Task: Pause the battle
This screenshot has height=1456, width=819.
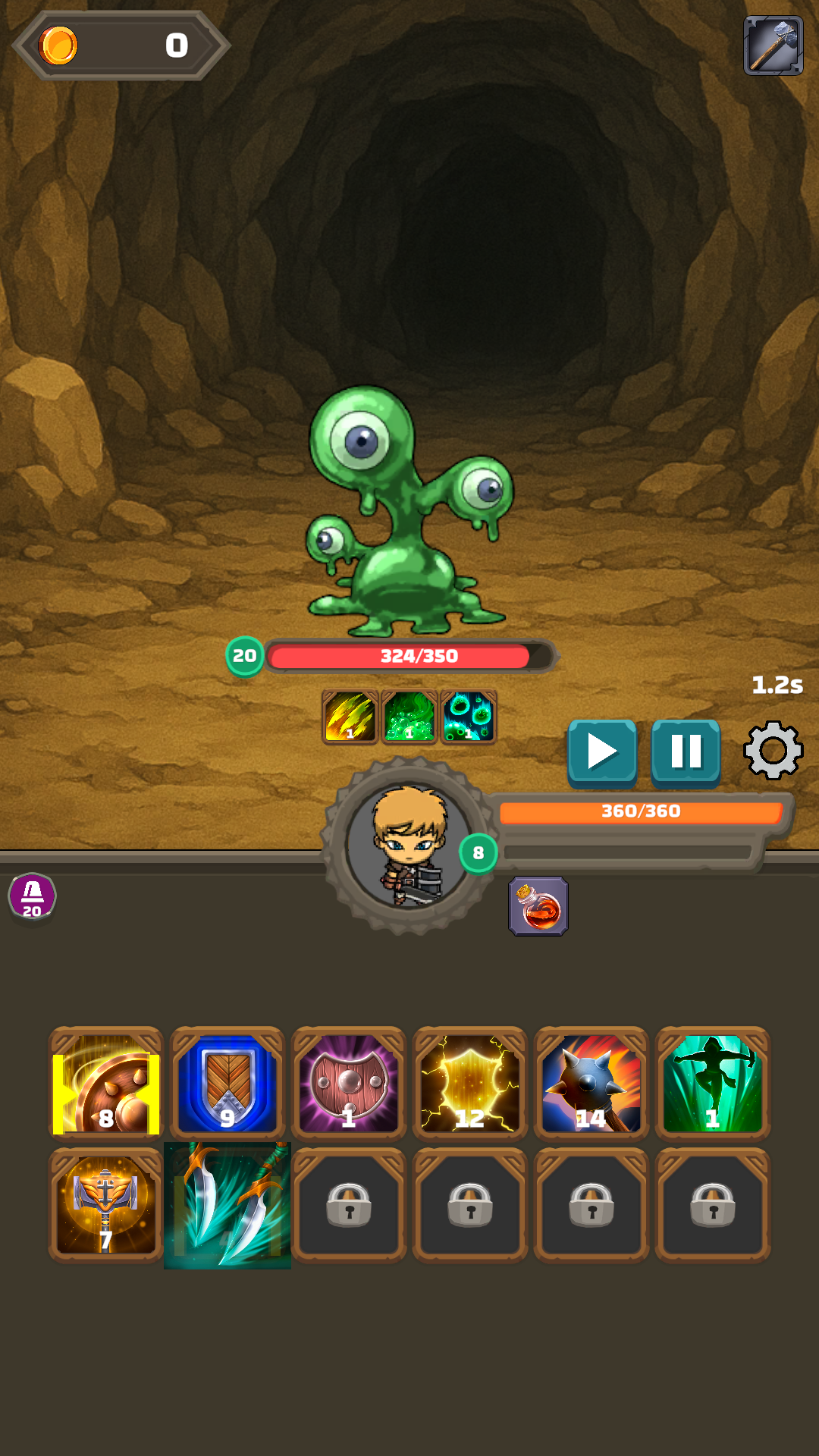Action: [x=686, y=752]
